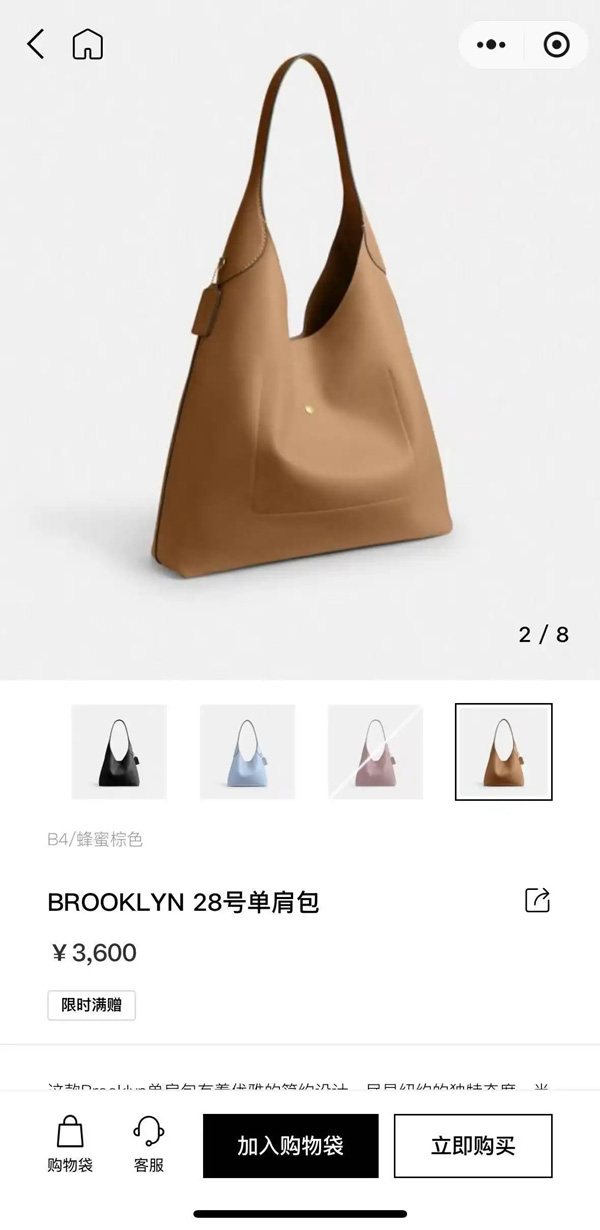Go back with the top-left arrow
600x1230 pixels.
click(36, 44)
